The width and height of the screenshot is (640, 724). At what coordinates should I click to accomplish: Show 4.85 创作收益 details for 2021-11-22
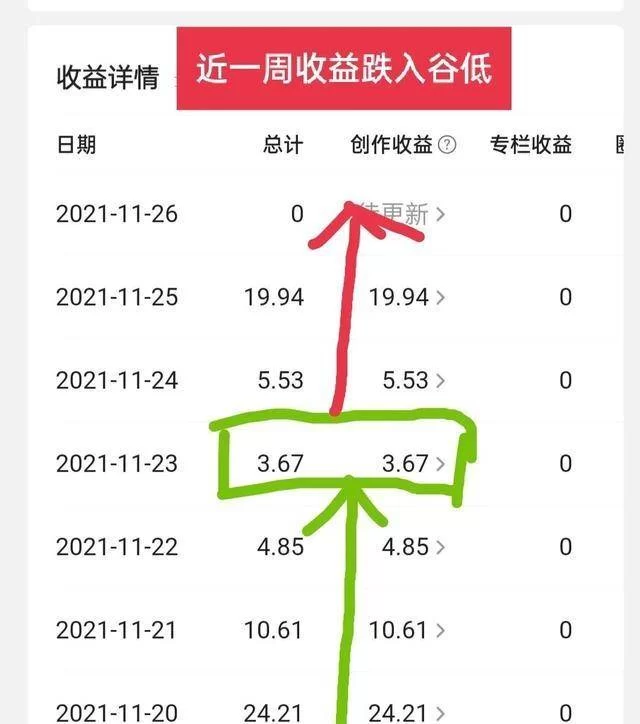click(x=441, y=547)
